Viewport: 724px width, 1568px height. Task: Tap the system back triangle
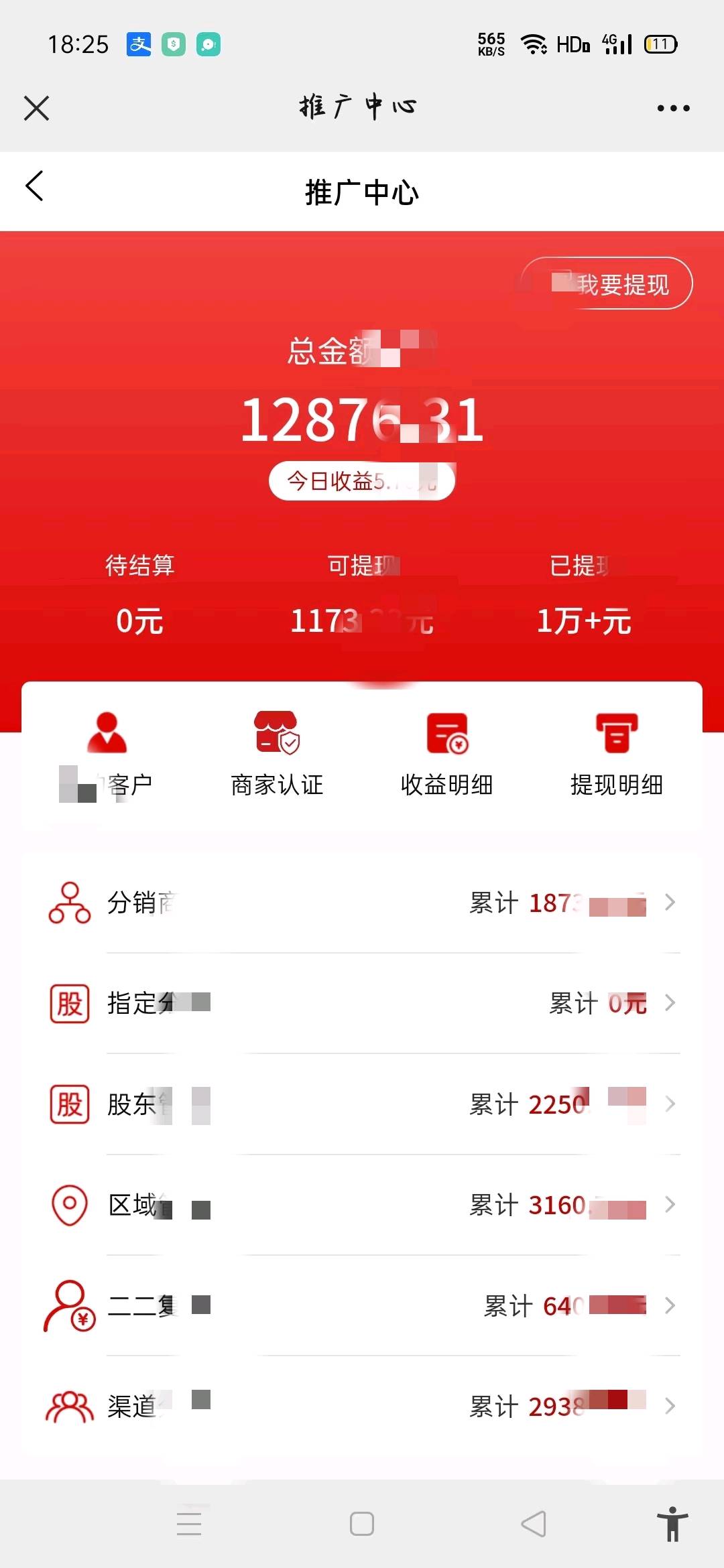pos(534,1524)
